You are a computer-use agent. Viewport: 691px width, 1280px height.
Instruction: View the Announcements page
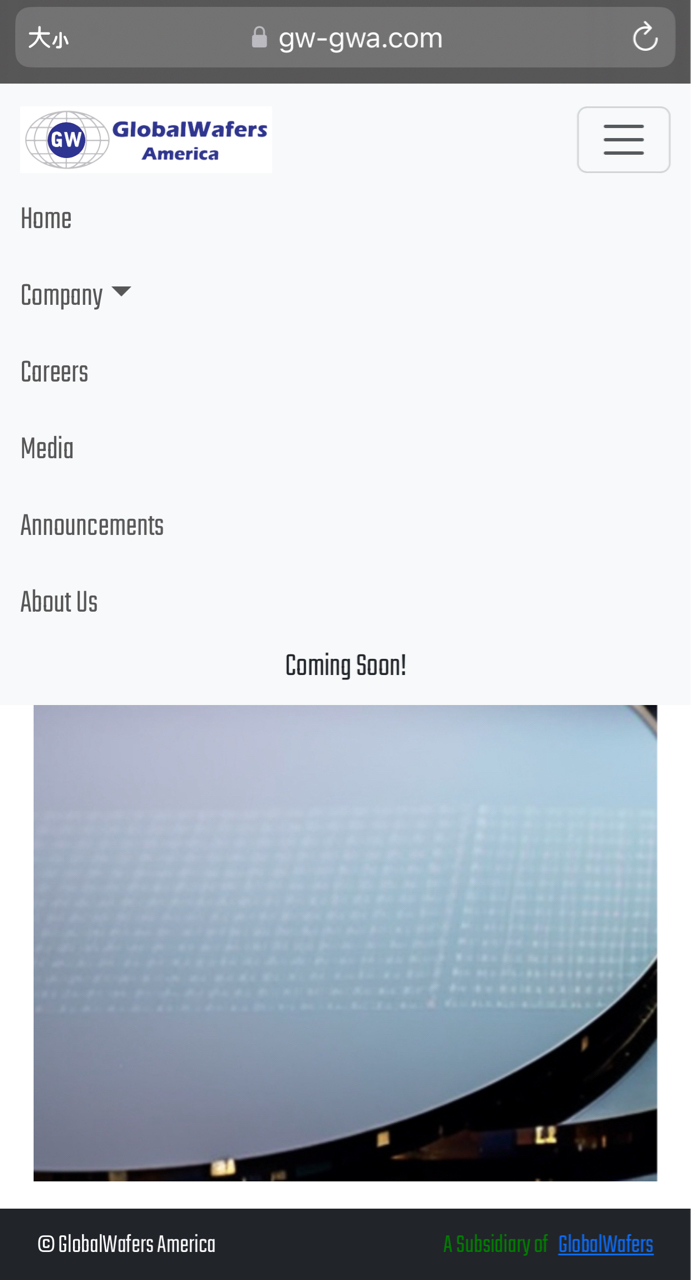click(x=92, y=526)
